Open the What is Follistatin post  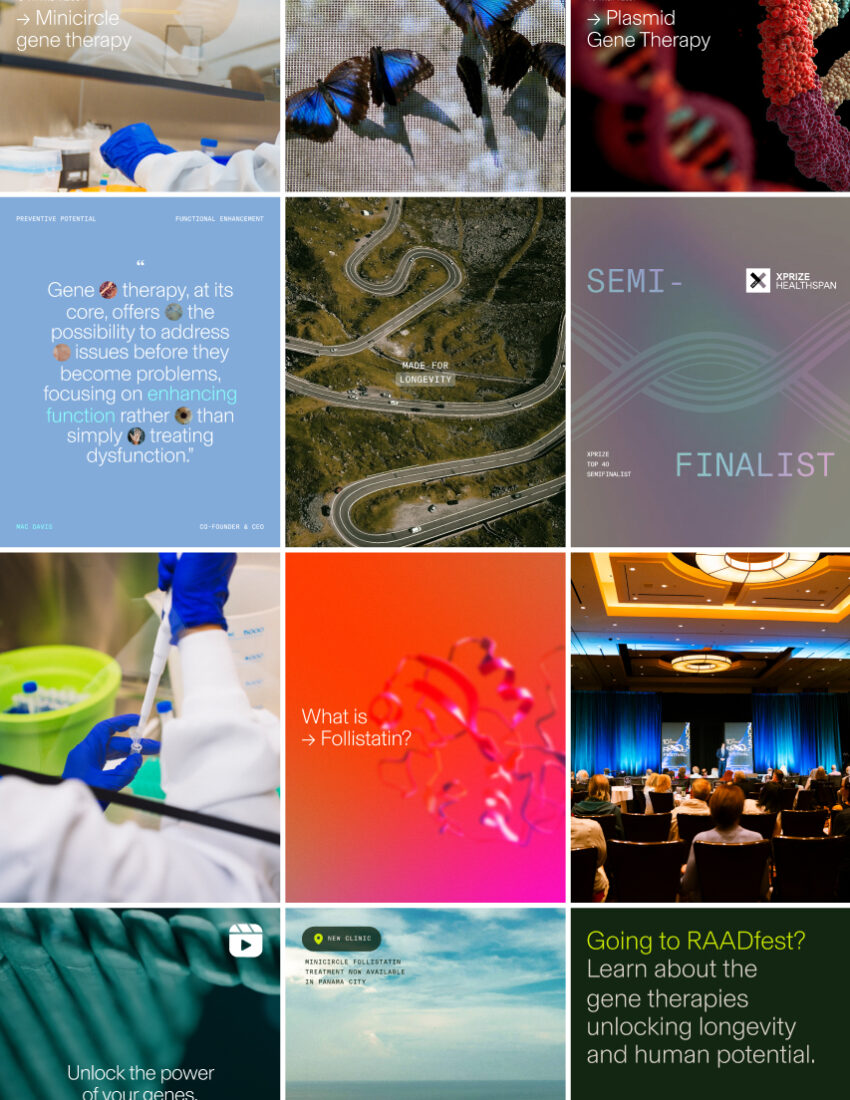(425, 727)
